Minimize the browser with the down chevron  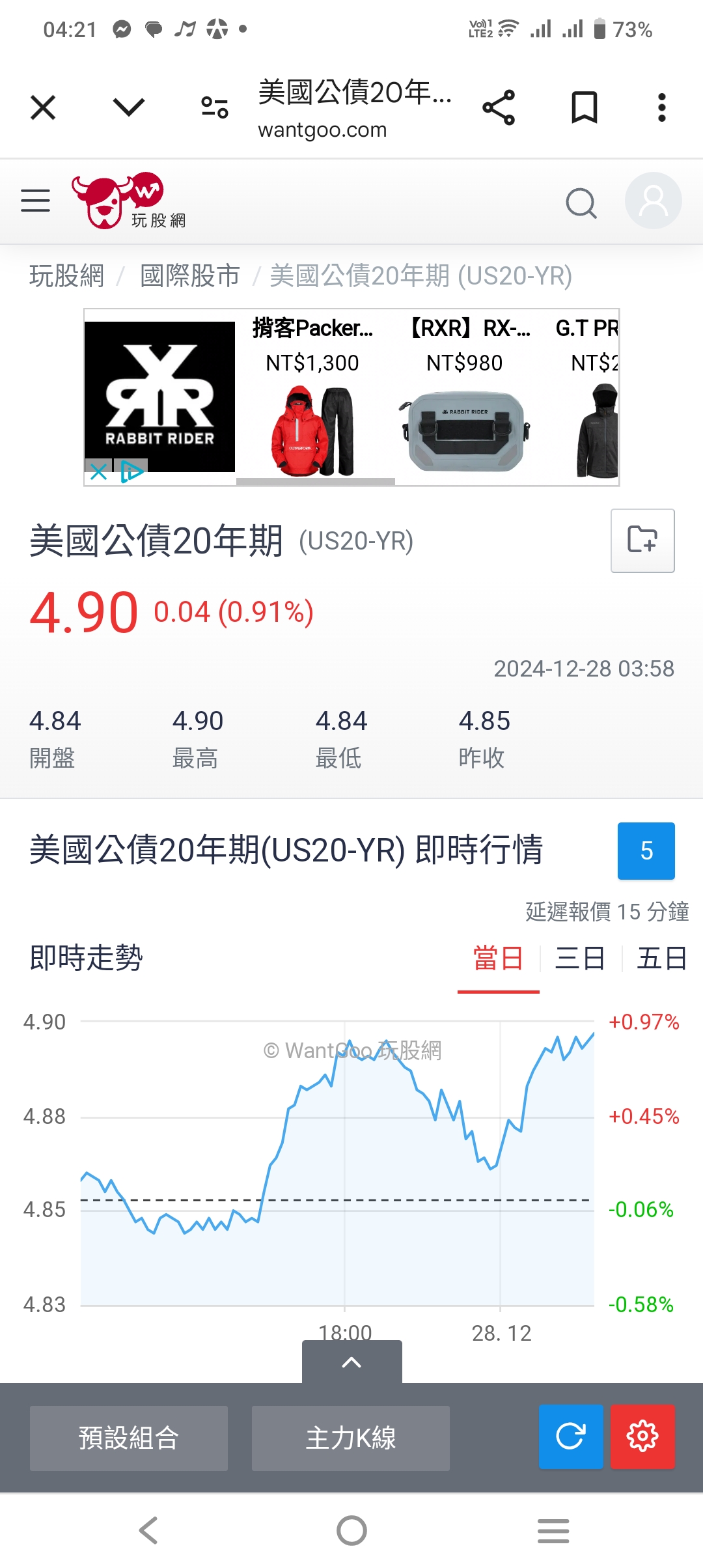pyautogui.click(x=128, y=107)
